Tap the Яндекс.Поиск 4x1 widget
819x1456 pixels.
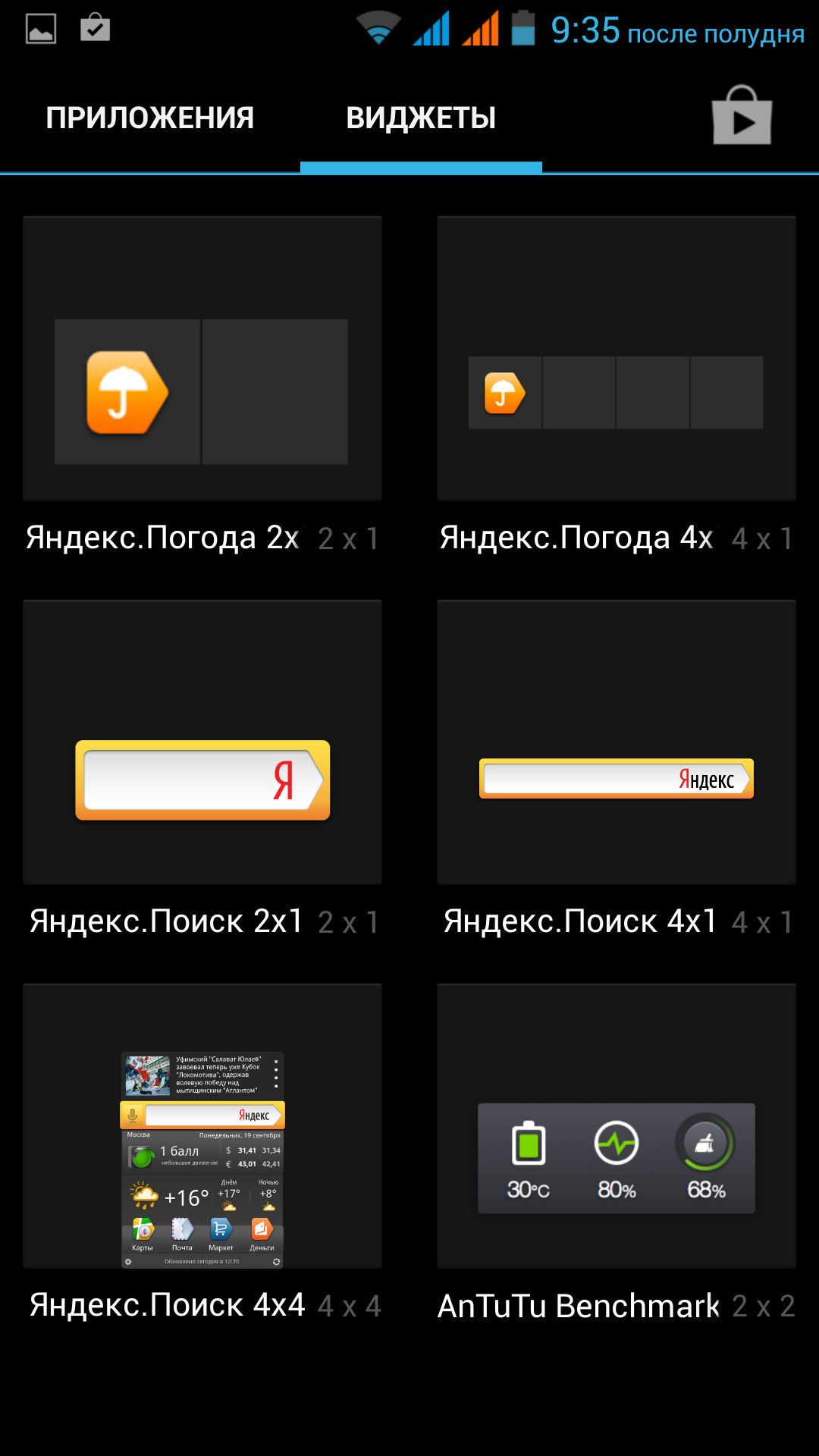pyautogui.click(x=616, y=742)
